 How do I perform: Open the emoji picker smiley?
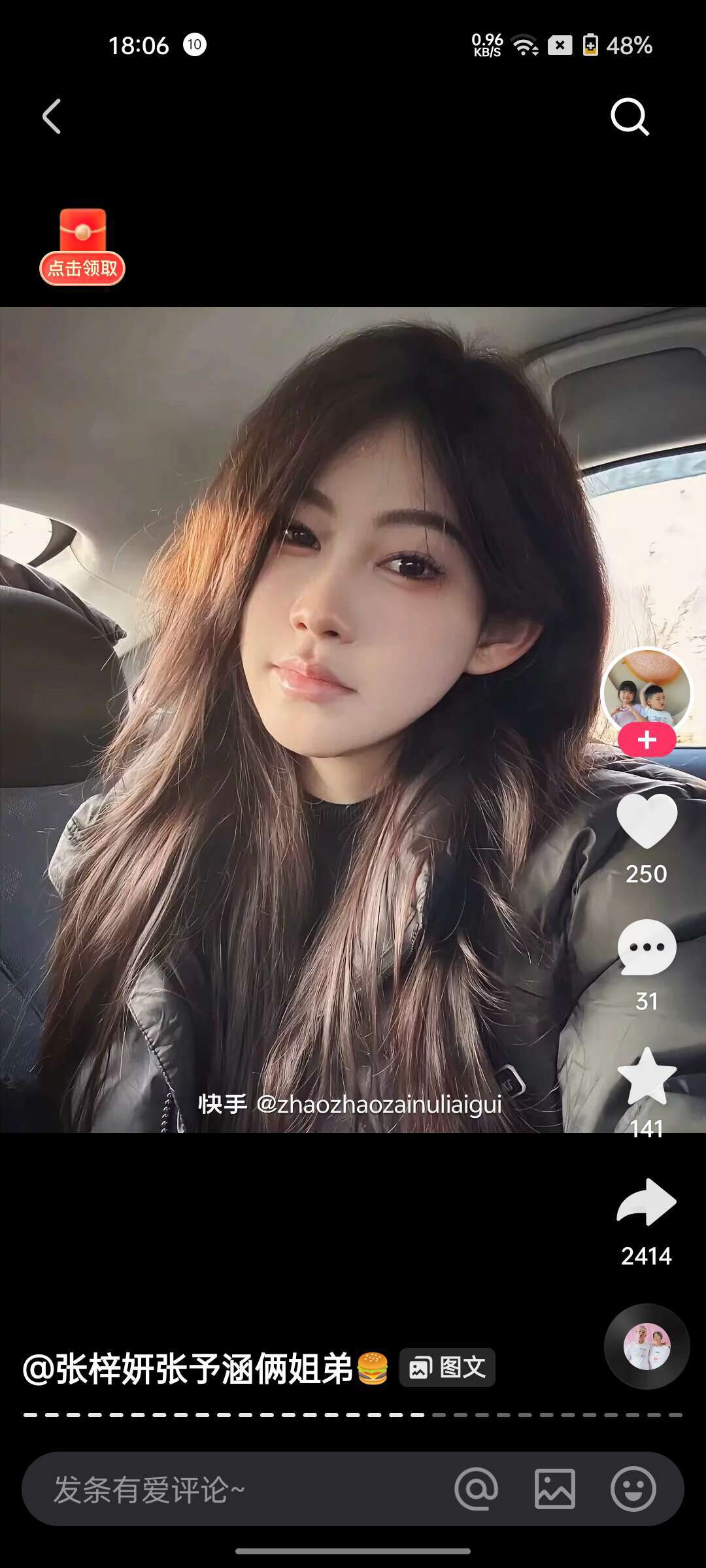(x=633, y=1490)
